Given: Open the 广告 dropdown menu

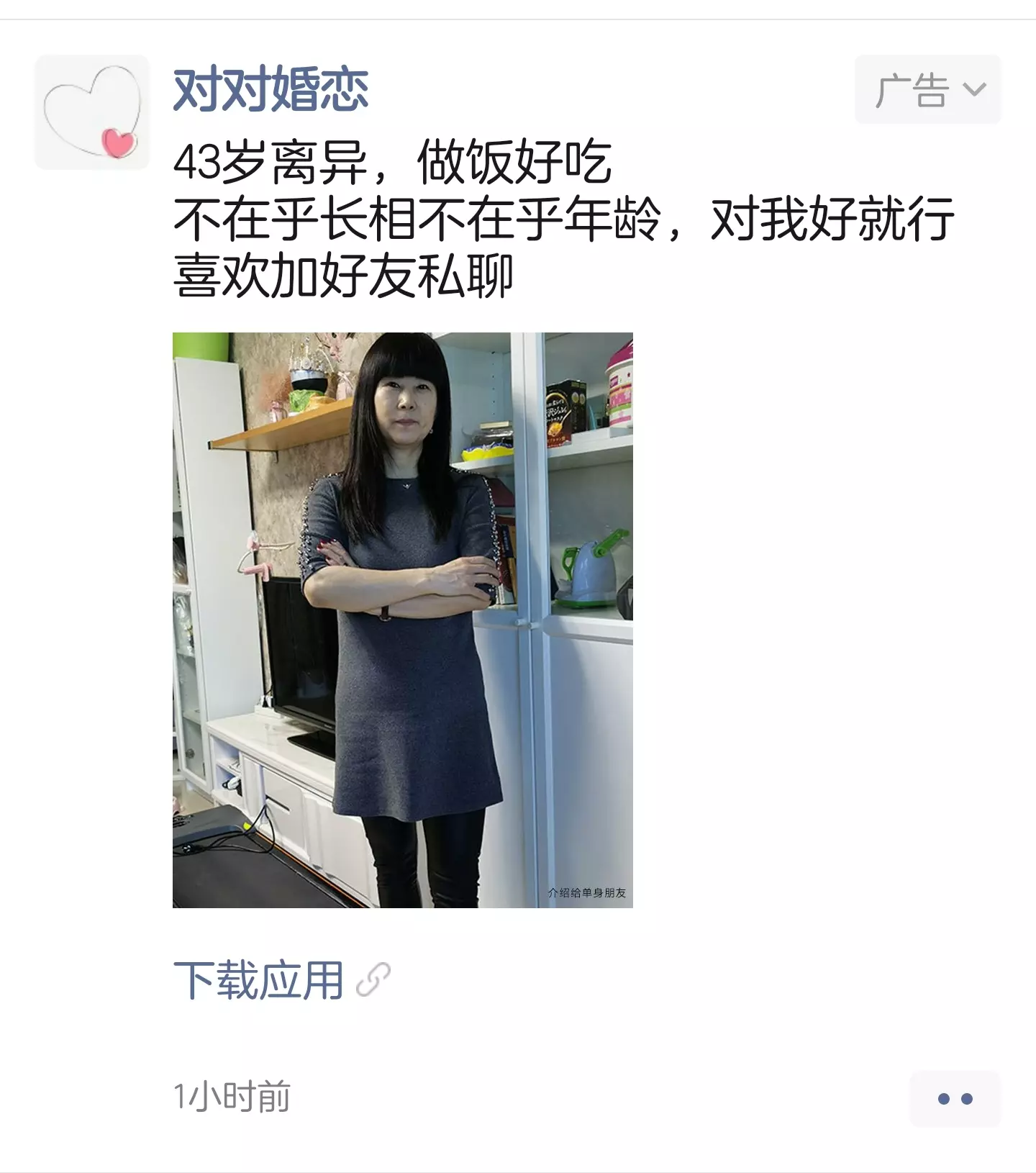Looking at the screenshot, I should 927,90.
